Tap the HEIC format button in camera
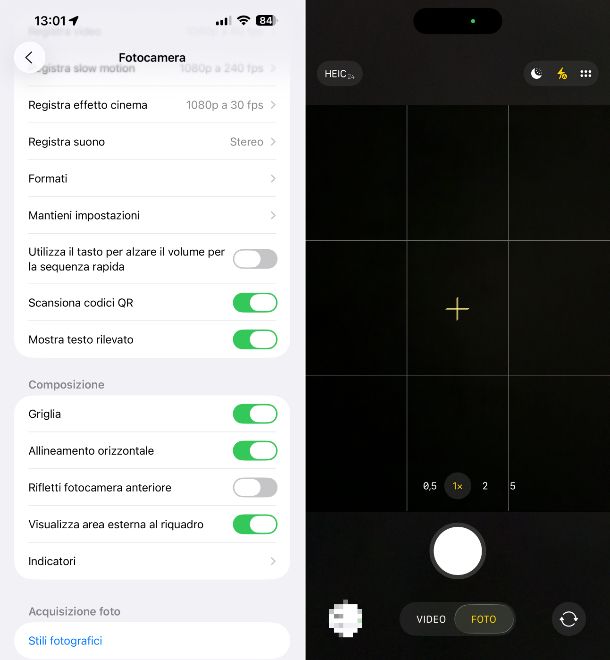 tap(339, 74)
